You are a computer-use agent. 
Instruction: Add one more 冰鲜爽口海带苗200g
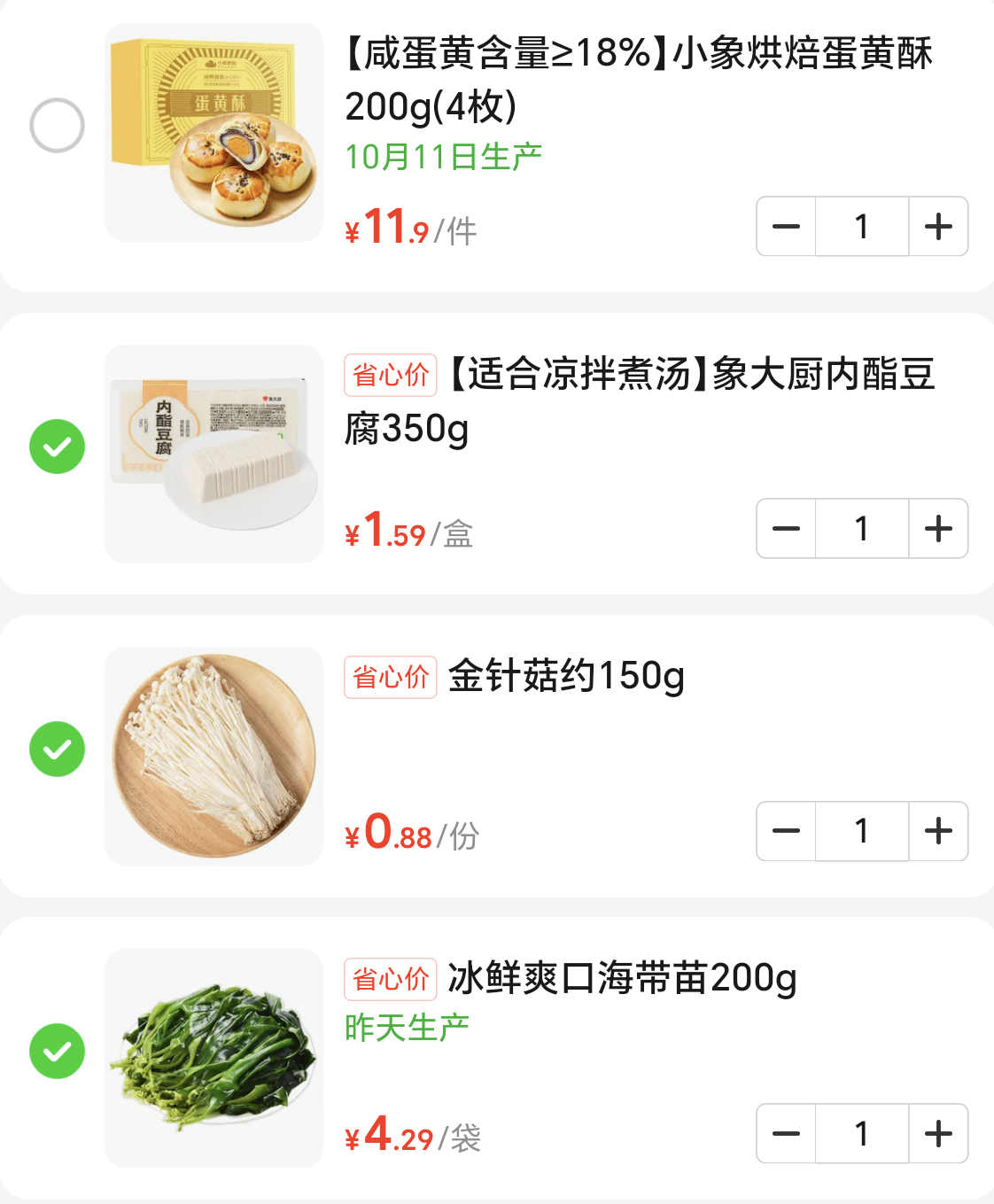click(x=938, y=1133)
